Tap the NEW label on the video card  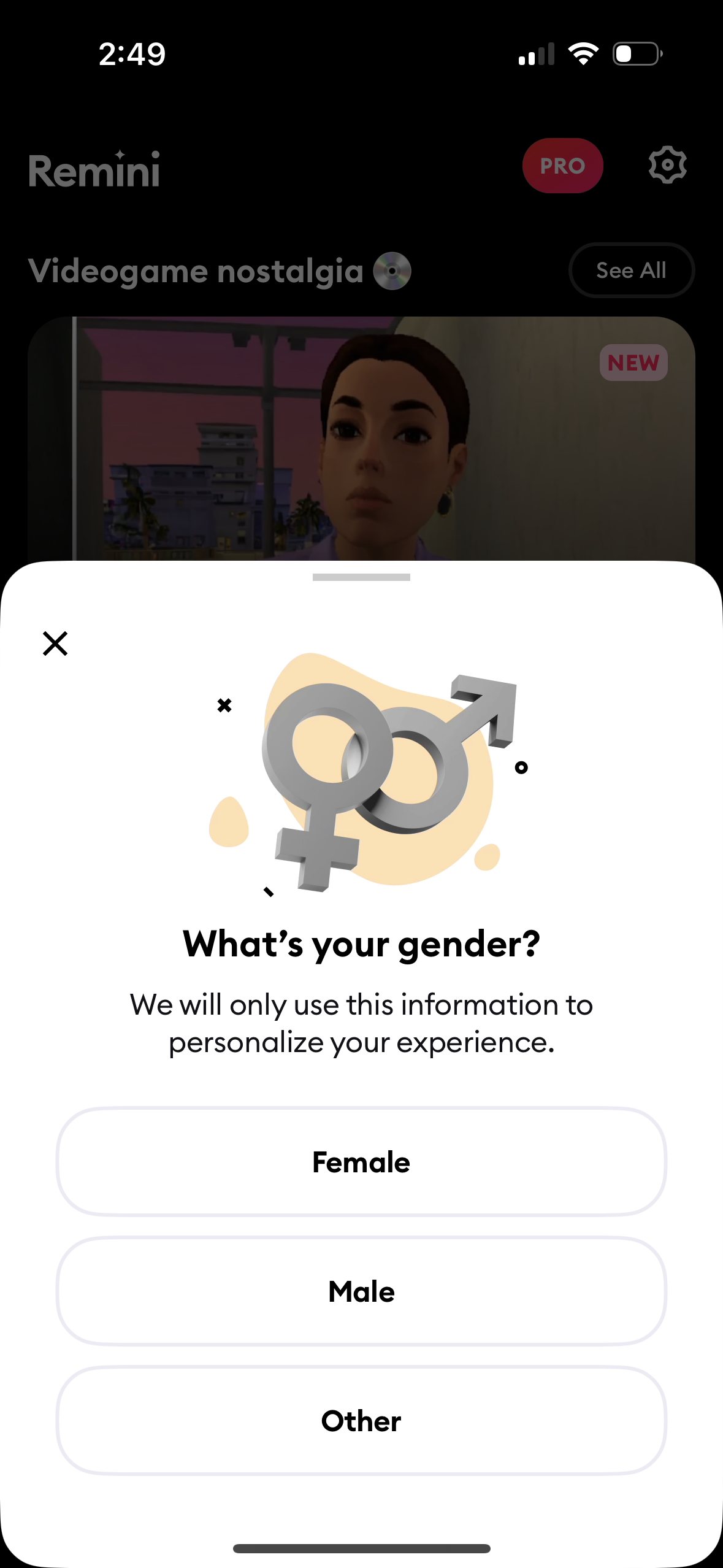(633, 363)
